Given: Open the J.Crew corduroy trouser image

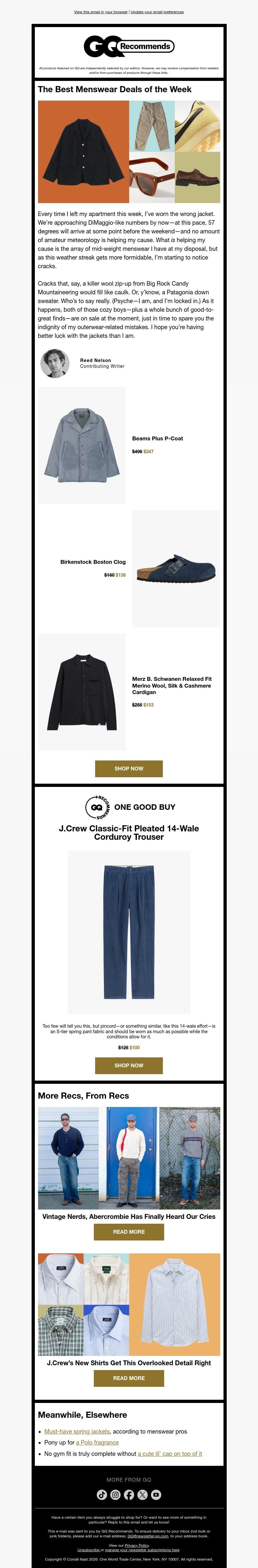Looking at the screenshot, I should point(129,932).
